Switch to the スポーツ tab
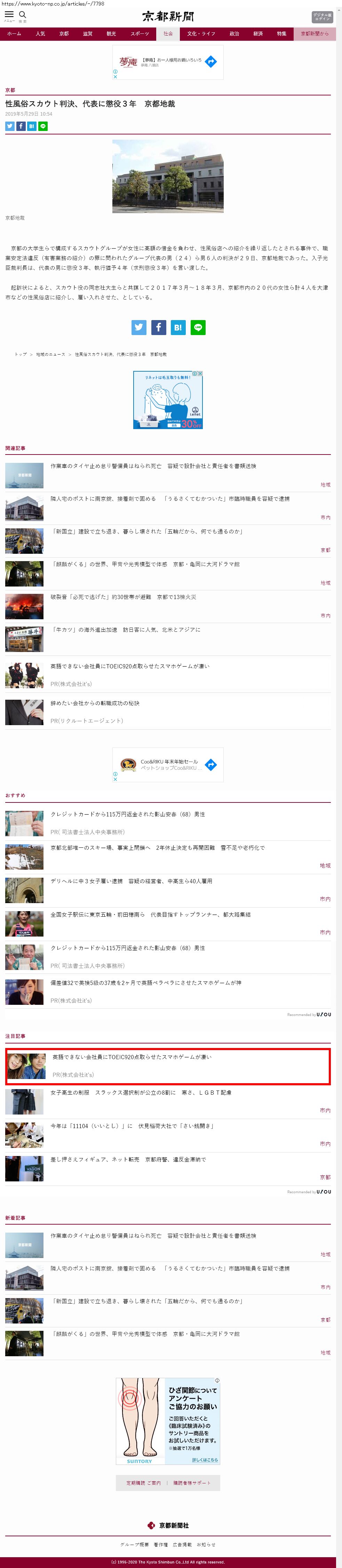 (140, 34)
